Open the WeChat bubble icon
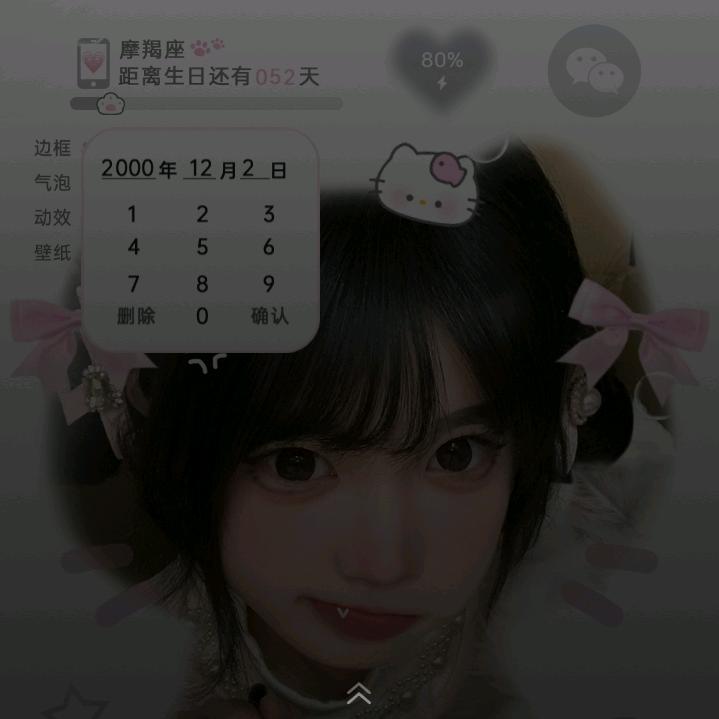 click(x=594, y=71)
